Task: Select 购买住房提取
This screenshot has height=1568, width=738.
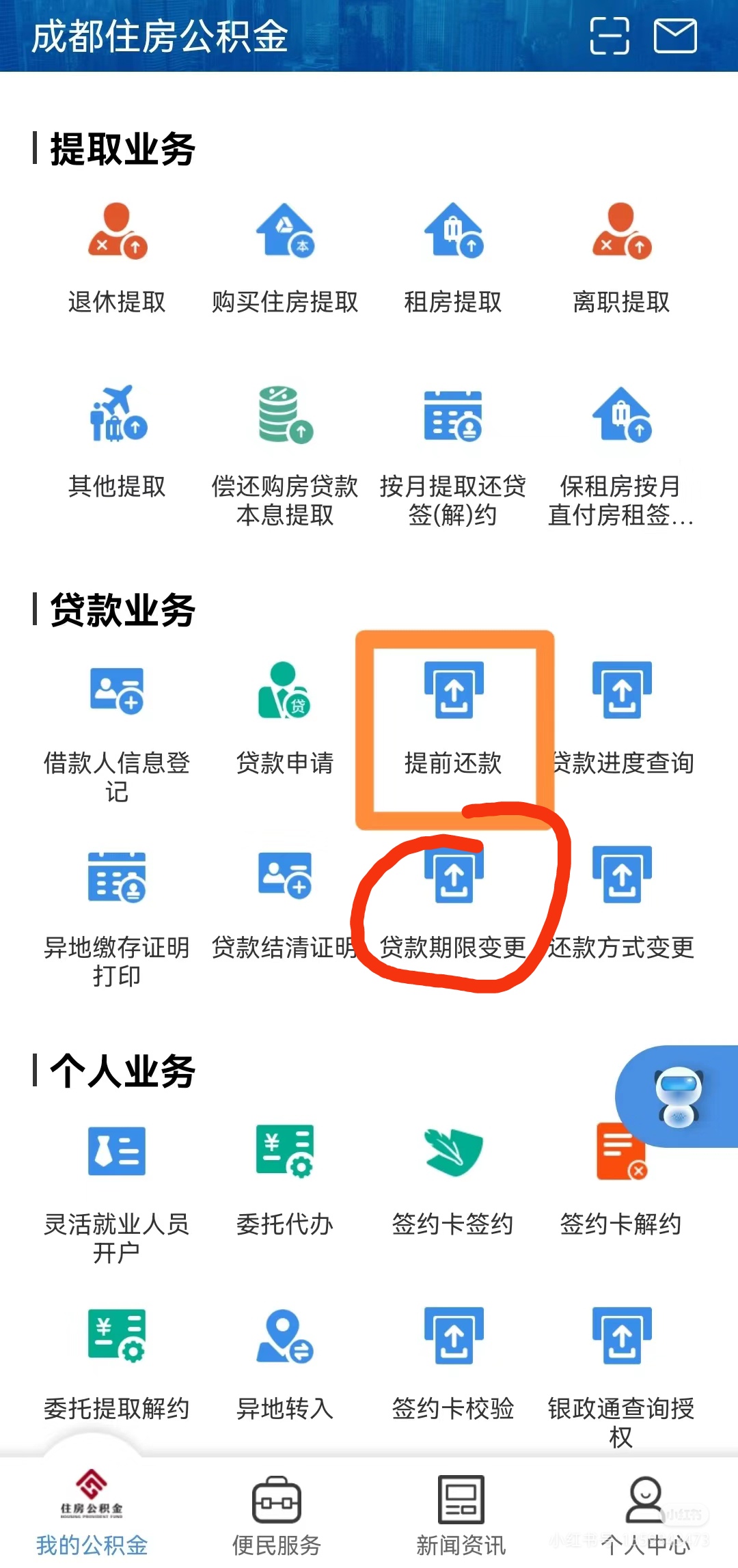Action: (285, 258)
